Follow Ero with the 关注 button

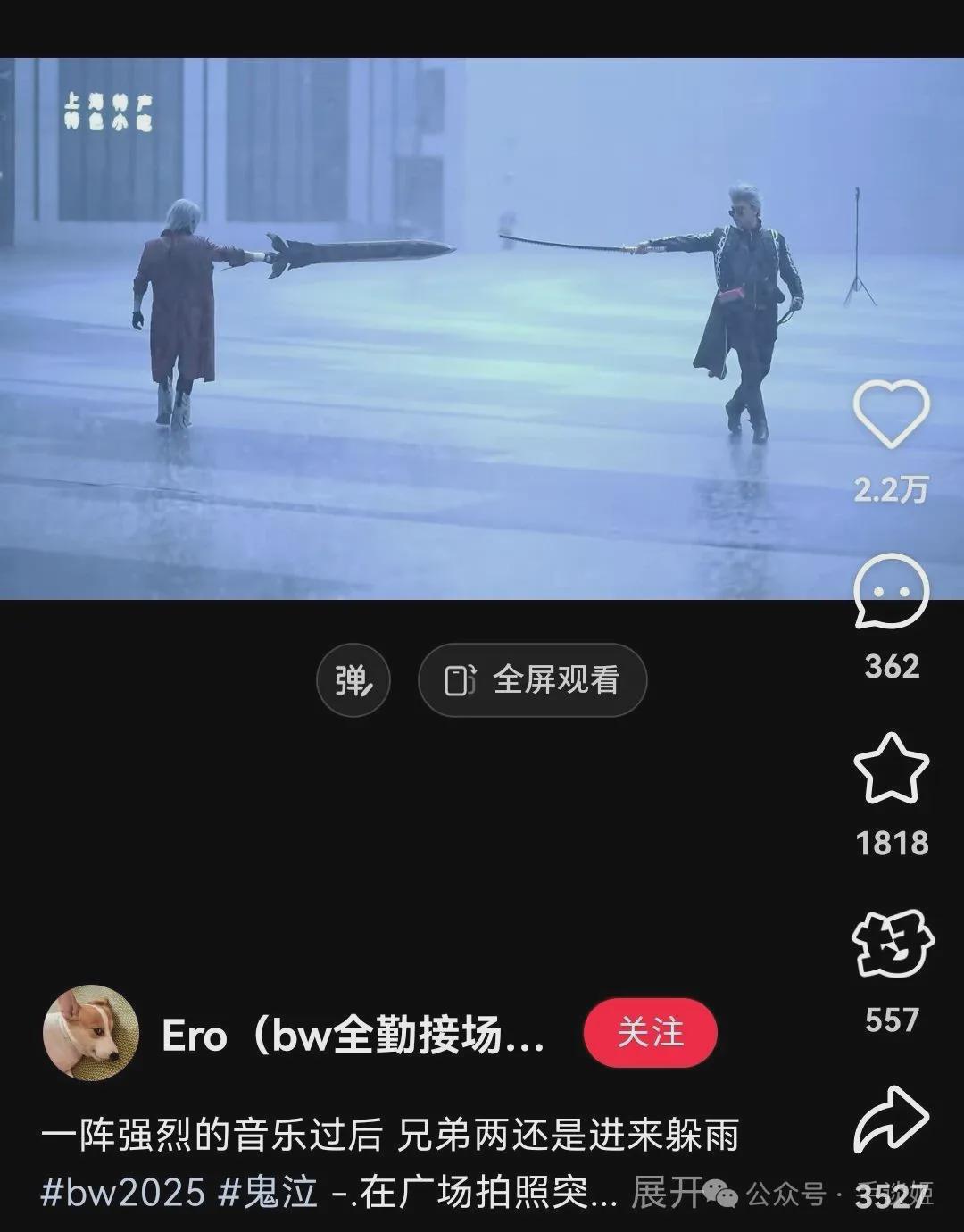(650, 1033)
